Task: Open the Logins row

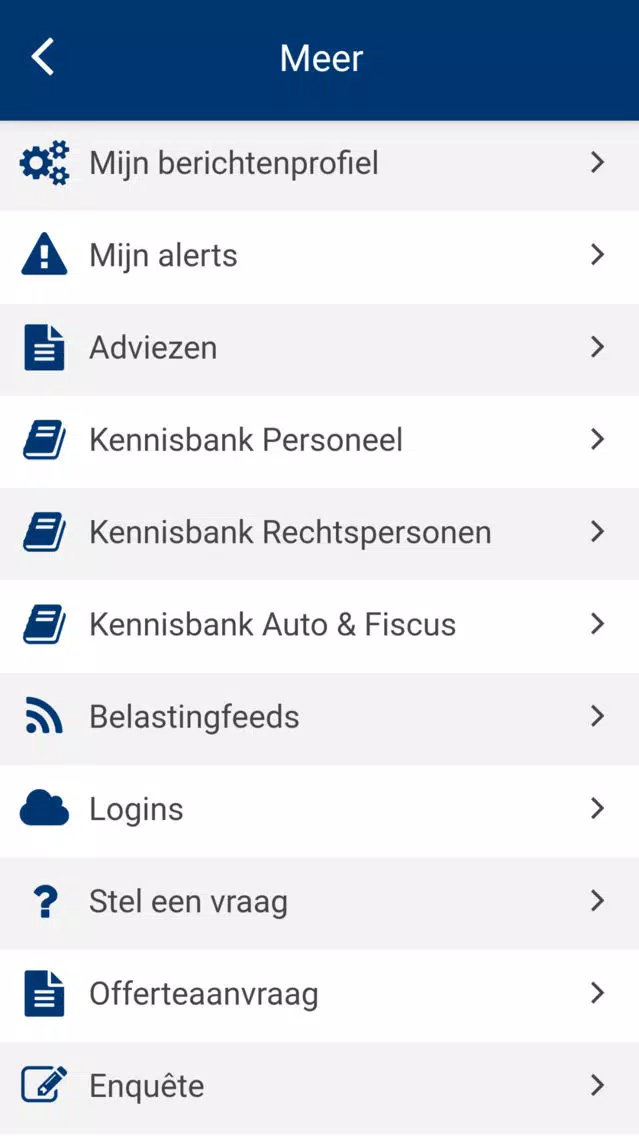Action: (x=320, y=811)
